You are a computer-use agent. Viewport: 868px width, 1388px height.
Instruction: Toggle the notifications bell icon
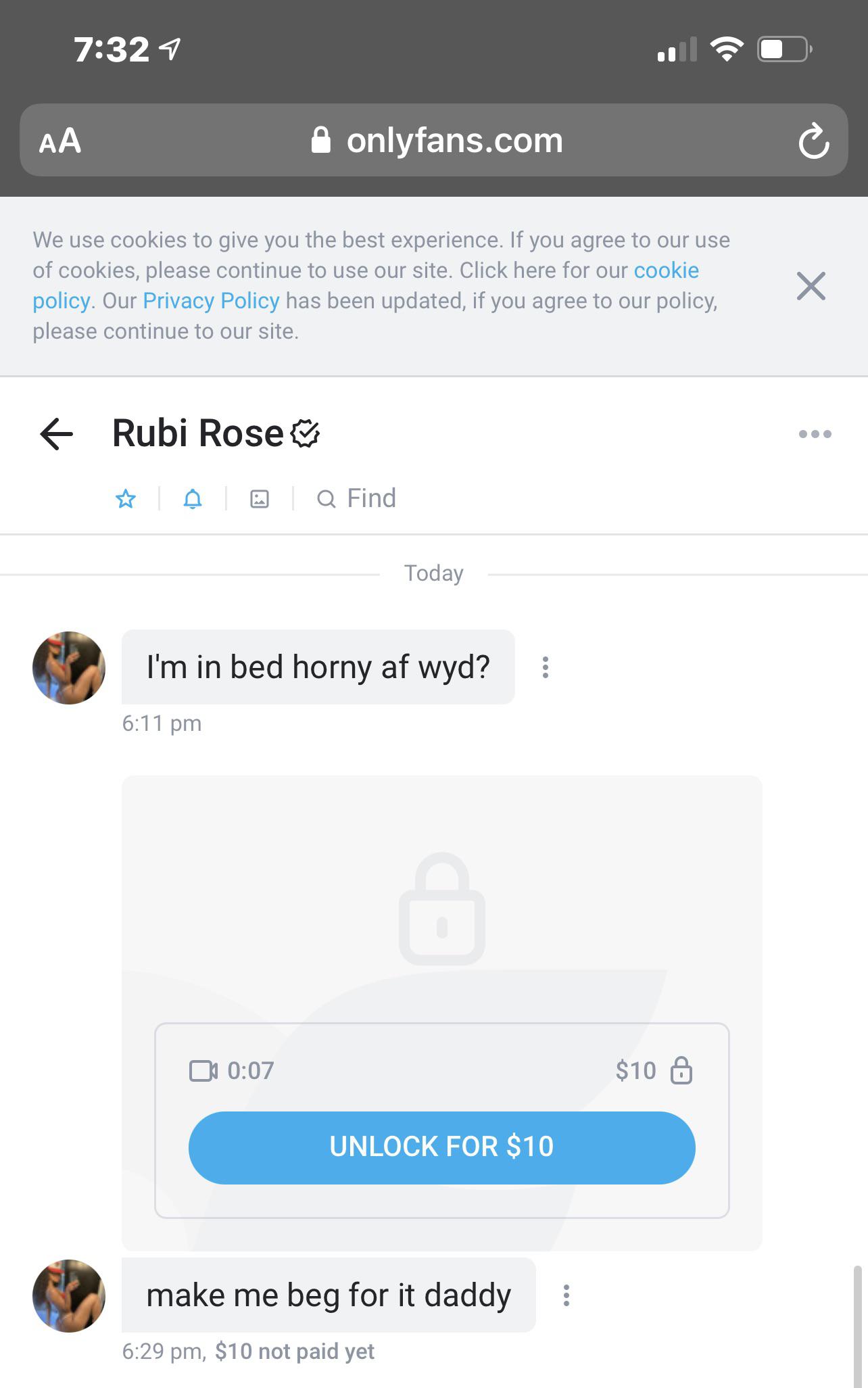193,499
